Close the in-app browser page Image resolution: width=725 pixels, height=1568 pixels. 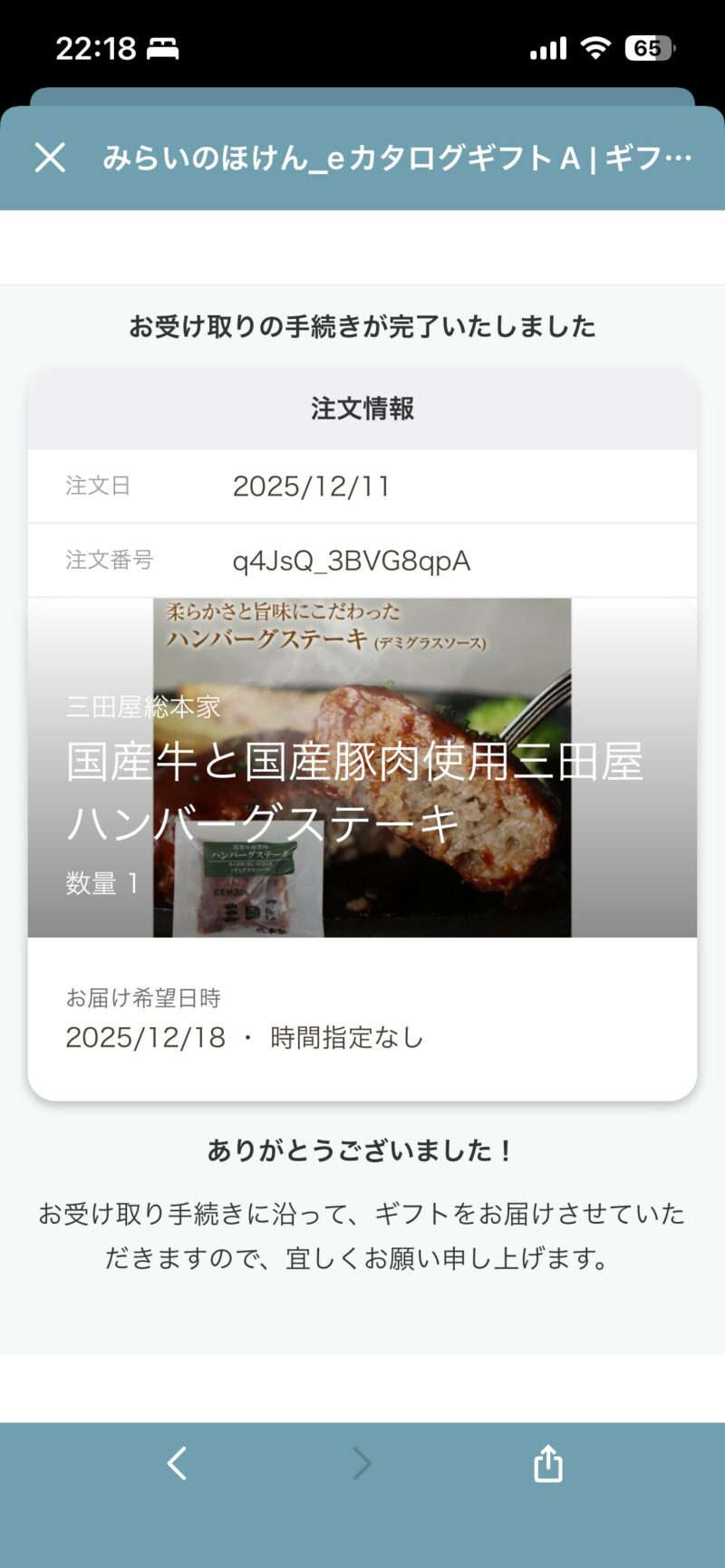(50, 158)
